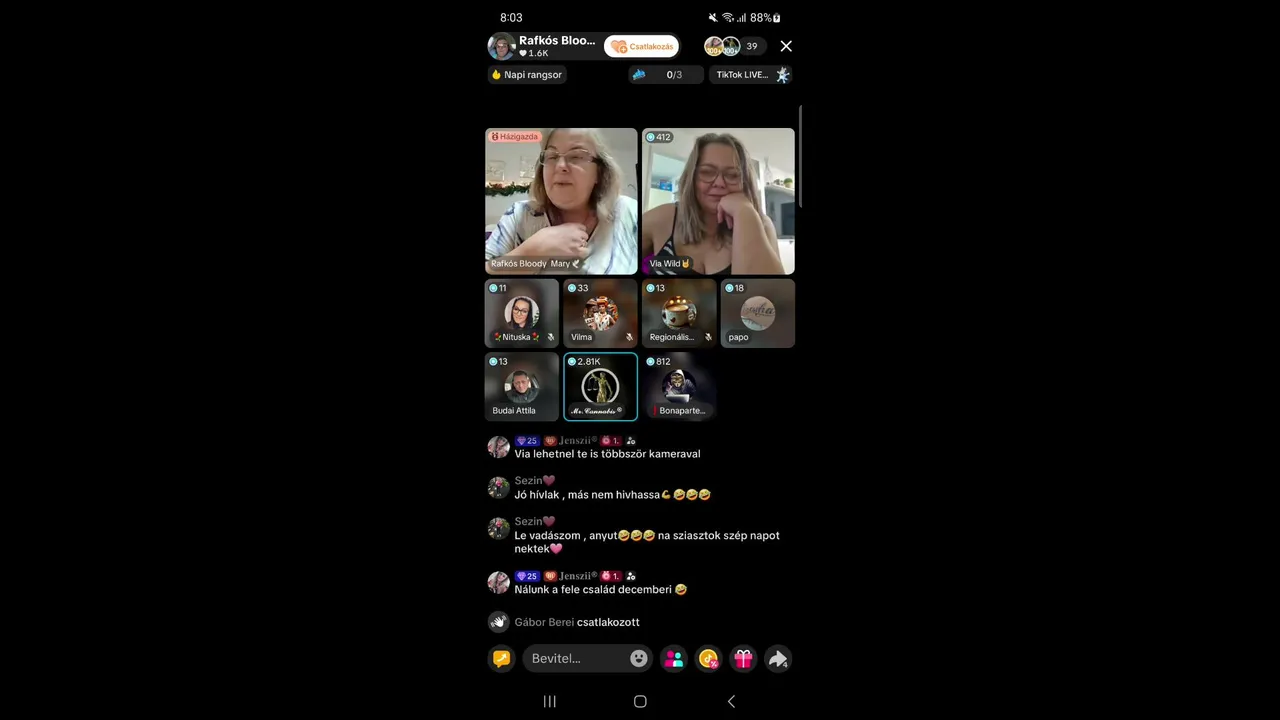Select Ms. Cannabis guest seat
The width and height of the screenshot is (1280, 720).
[x=600, y=386]
